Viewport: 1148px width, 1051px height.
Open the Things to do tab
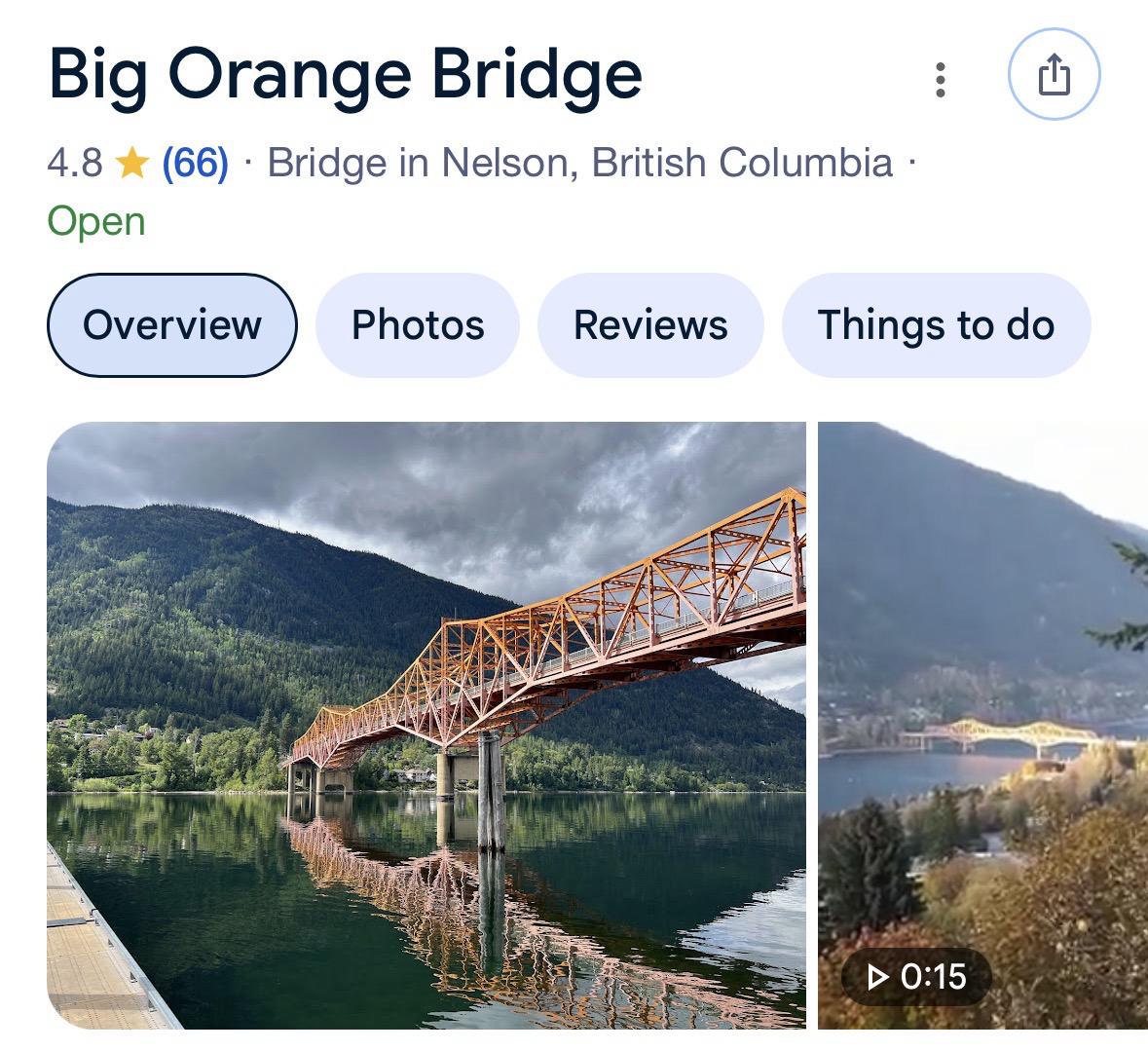pyautogui.click(x=936, y=325)
